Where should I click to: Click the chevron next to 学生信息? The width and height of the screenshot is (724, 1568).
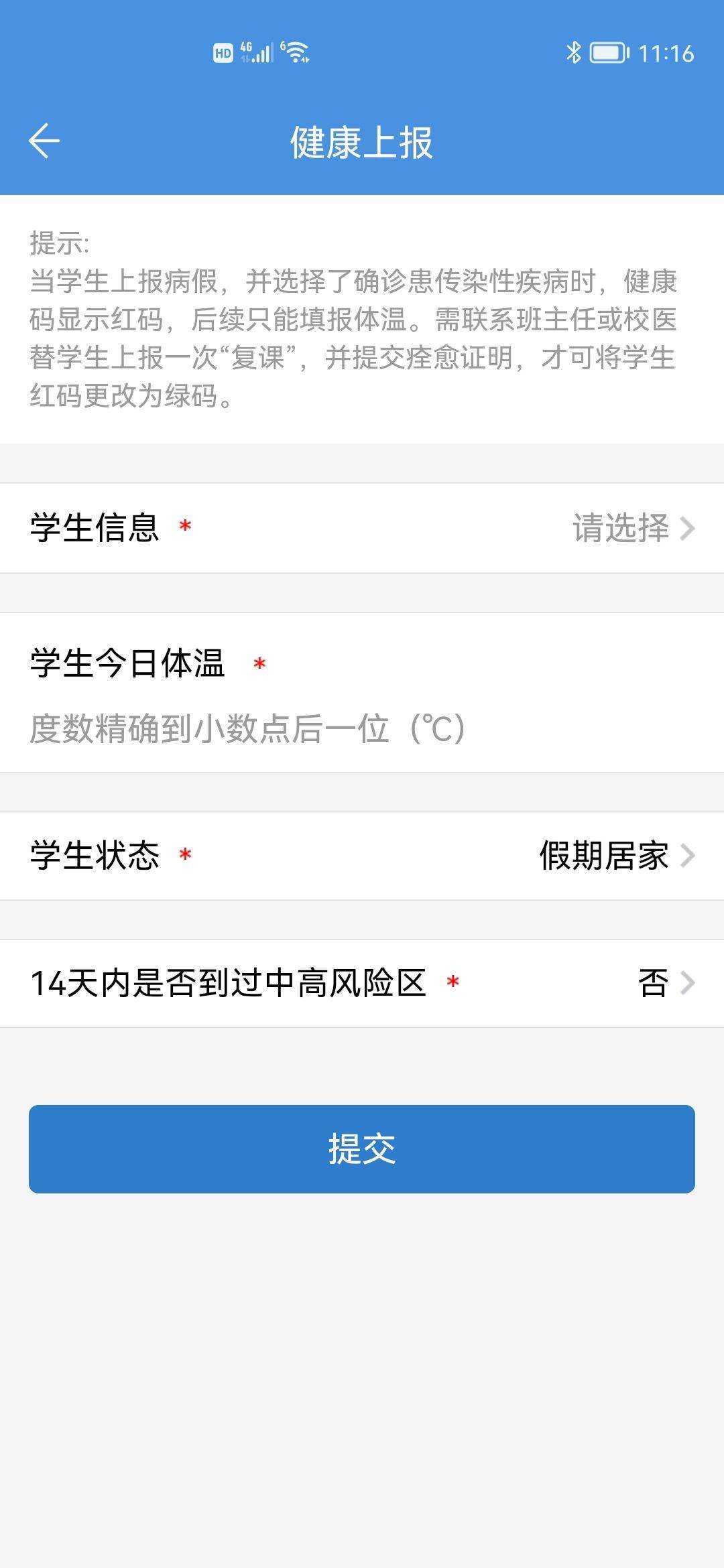(x=688, y=529)
